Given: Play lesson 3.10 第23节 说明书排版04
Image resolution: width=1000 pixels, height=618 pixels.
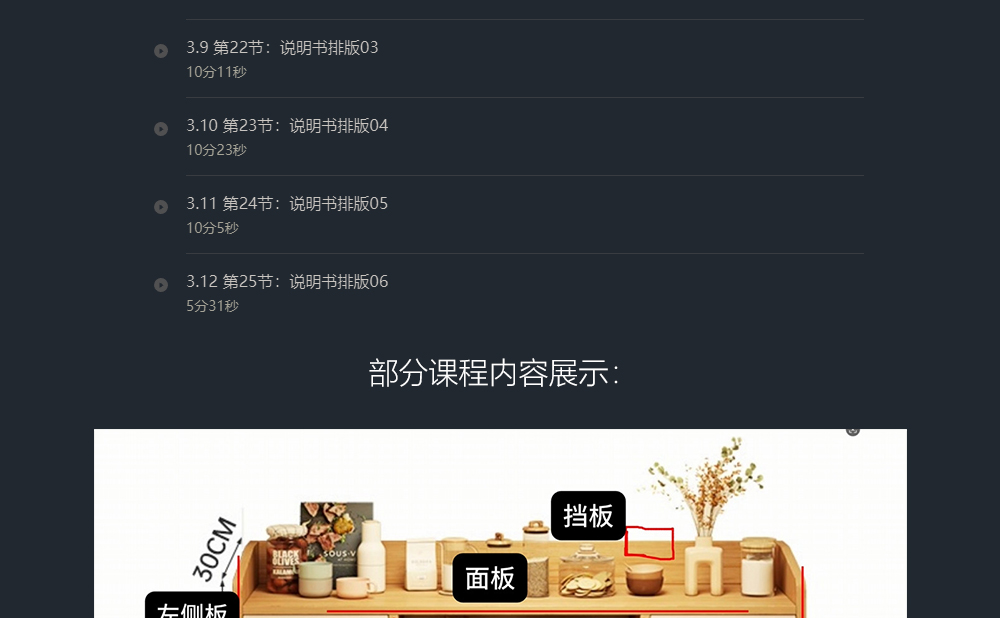Looking at the screenshot, I should [x=161, y=129].
